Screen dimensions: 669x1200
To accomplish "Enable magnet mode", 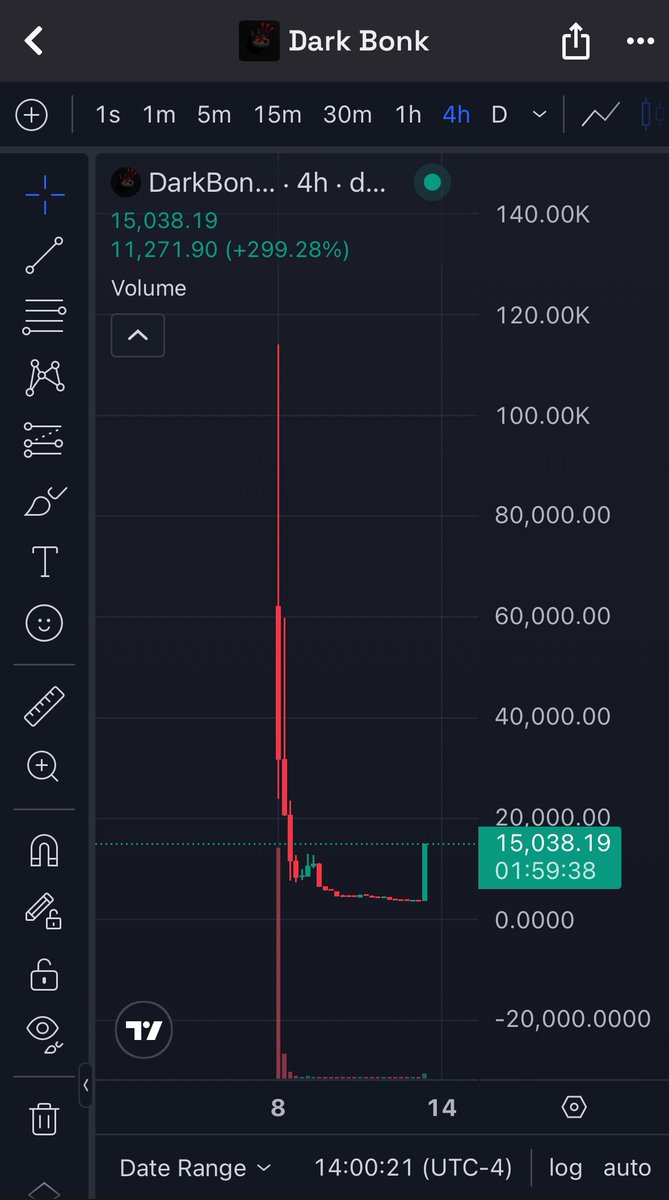I will coord(44,851).
